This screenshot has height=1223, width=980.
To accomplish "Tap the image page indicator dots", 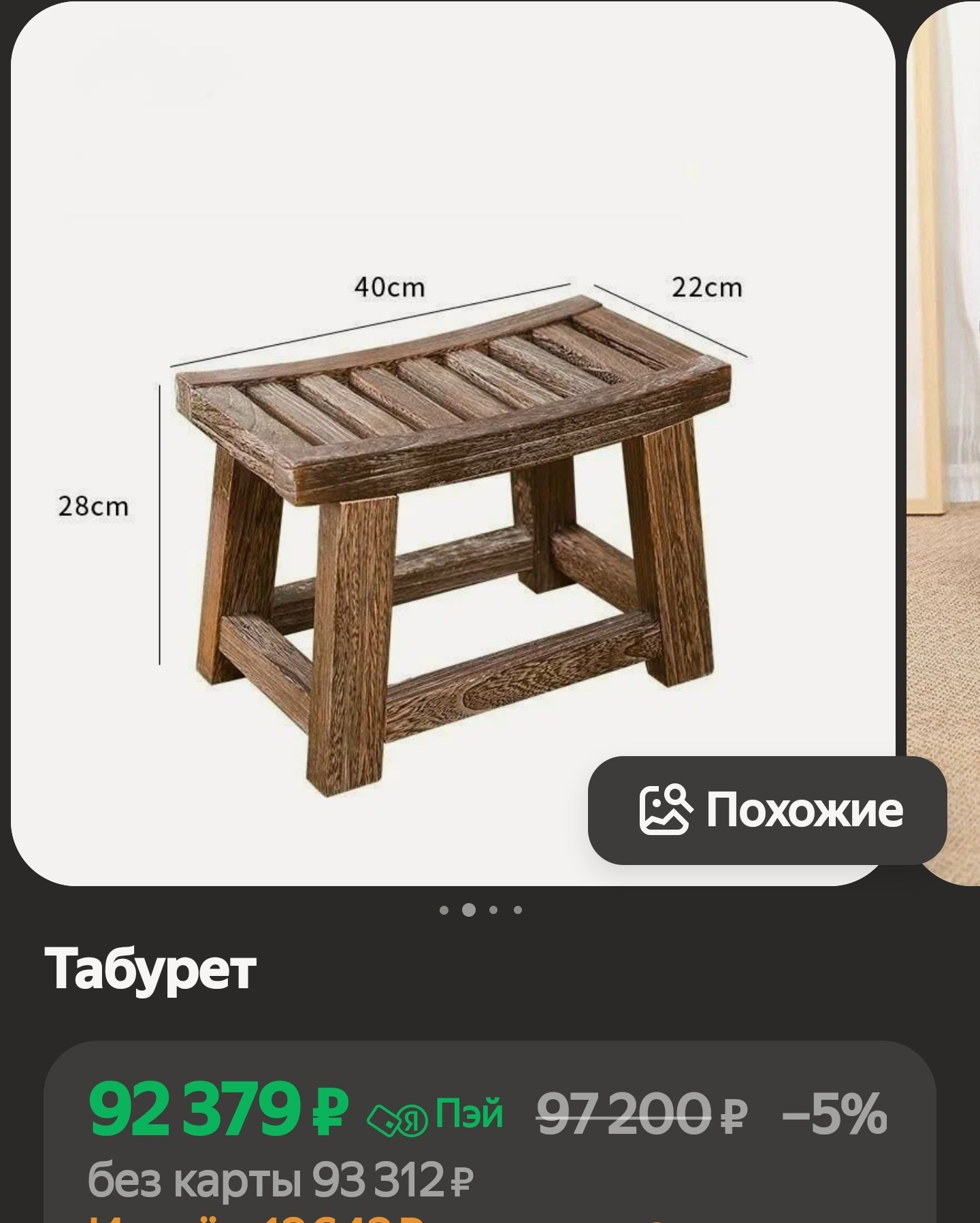I will click(480, 910).
